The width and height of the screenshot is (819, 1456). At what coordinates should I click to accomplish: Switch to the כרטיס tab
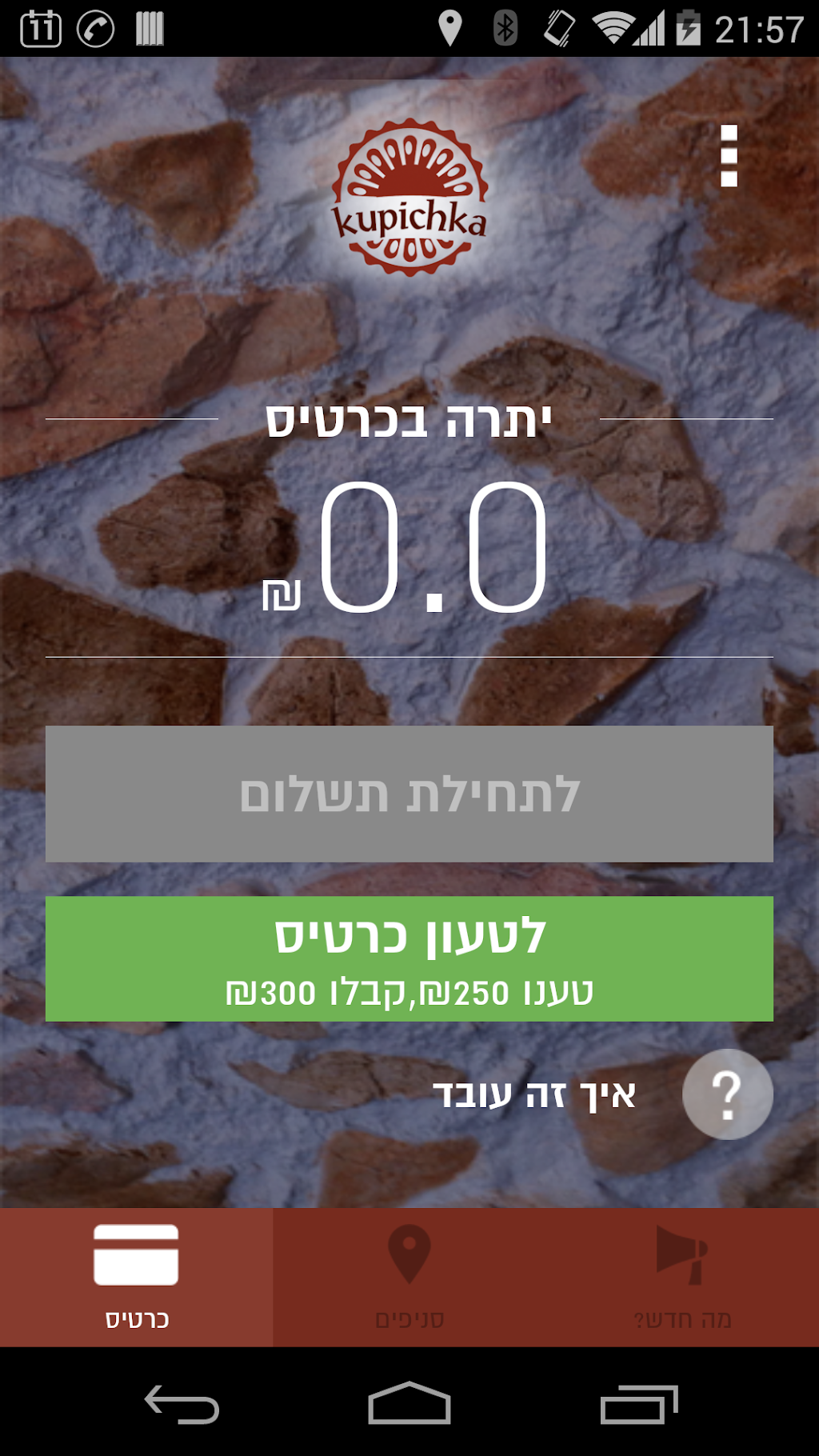(136, 1277)
